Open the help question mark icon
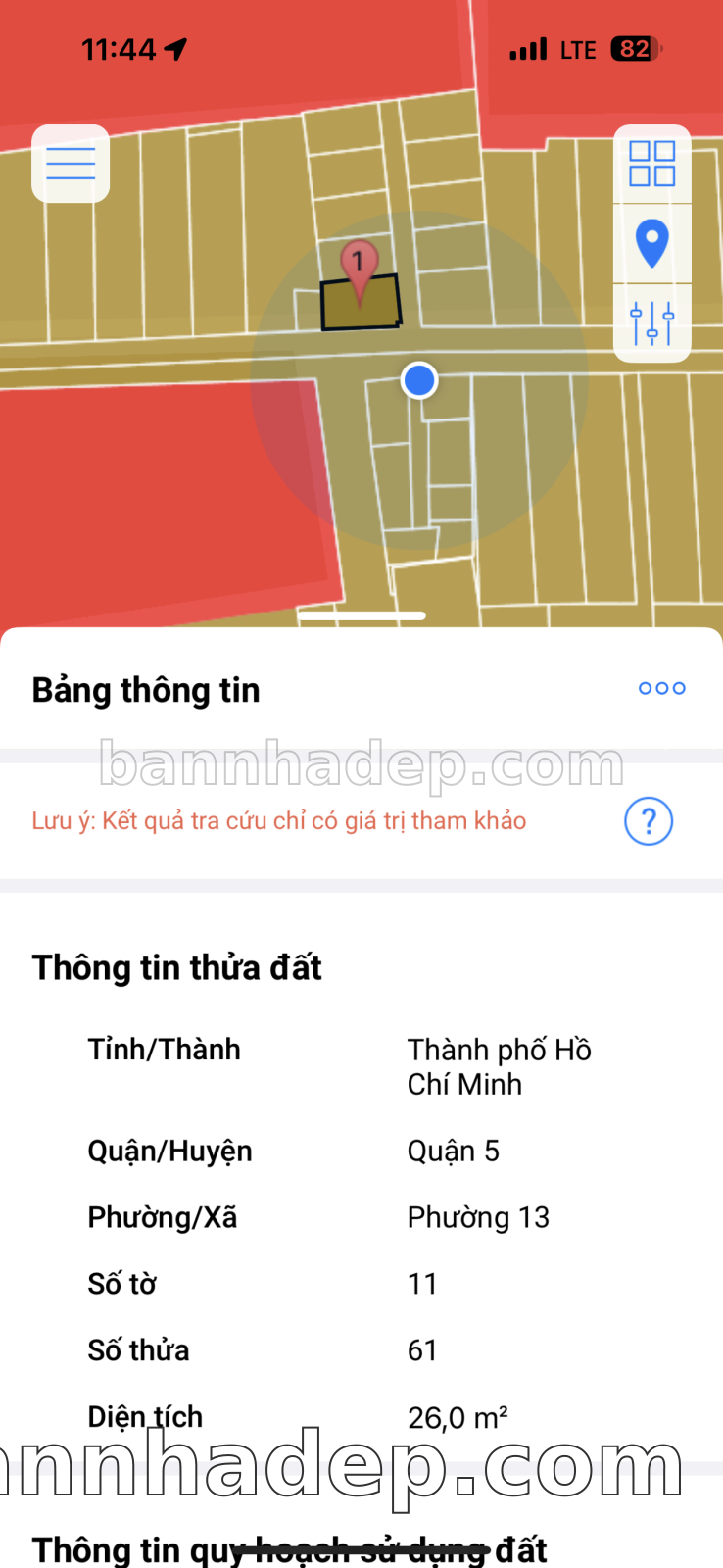 click(x=648, y=821)
